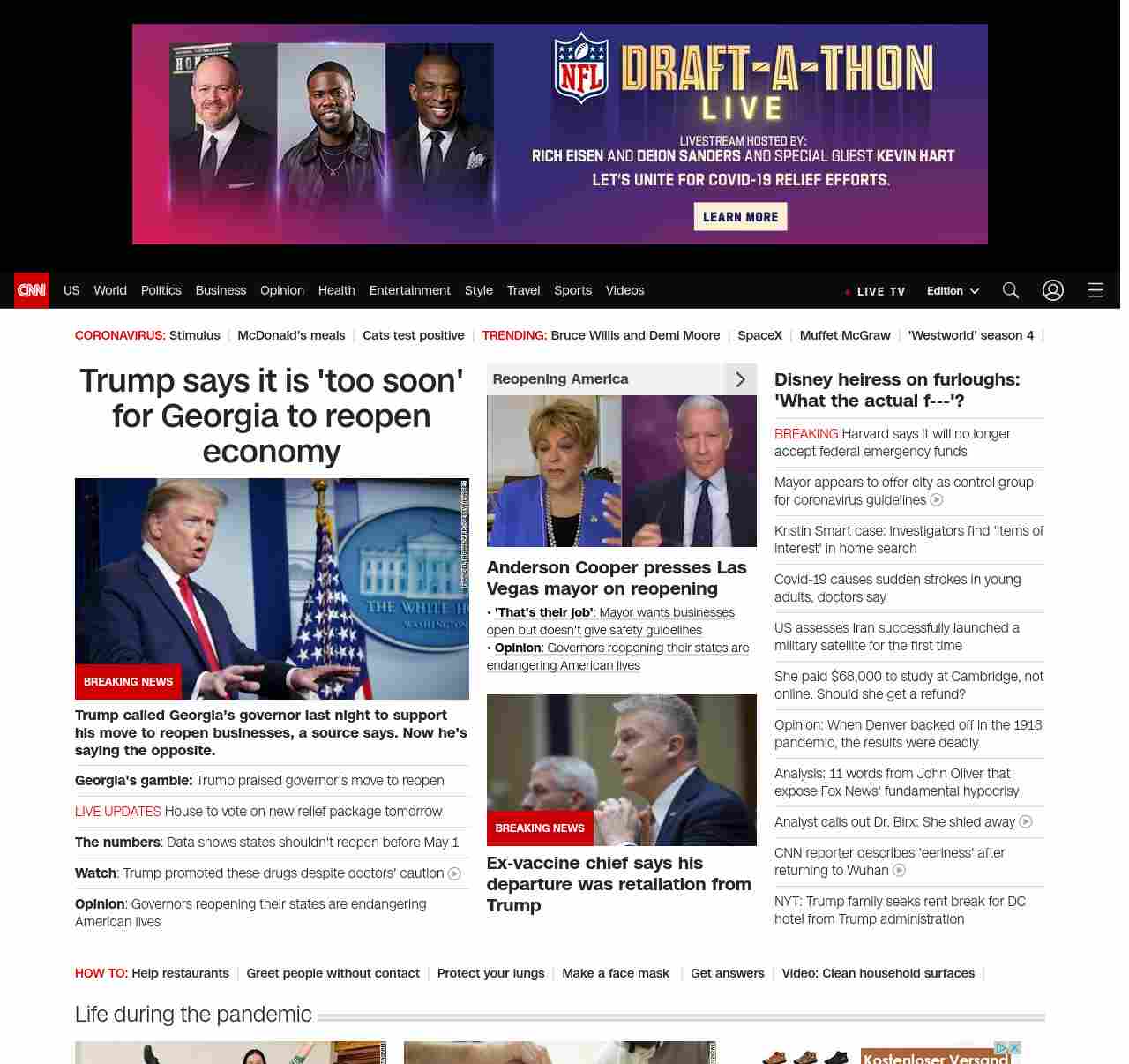Tap Reopening America arrow

tap(740, 379)
